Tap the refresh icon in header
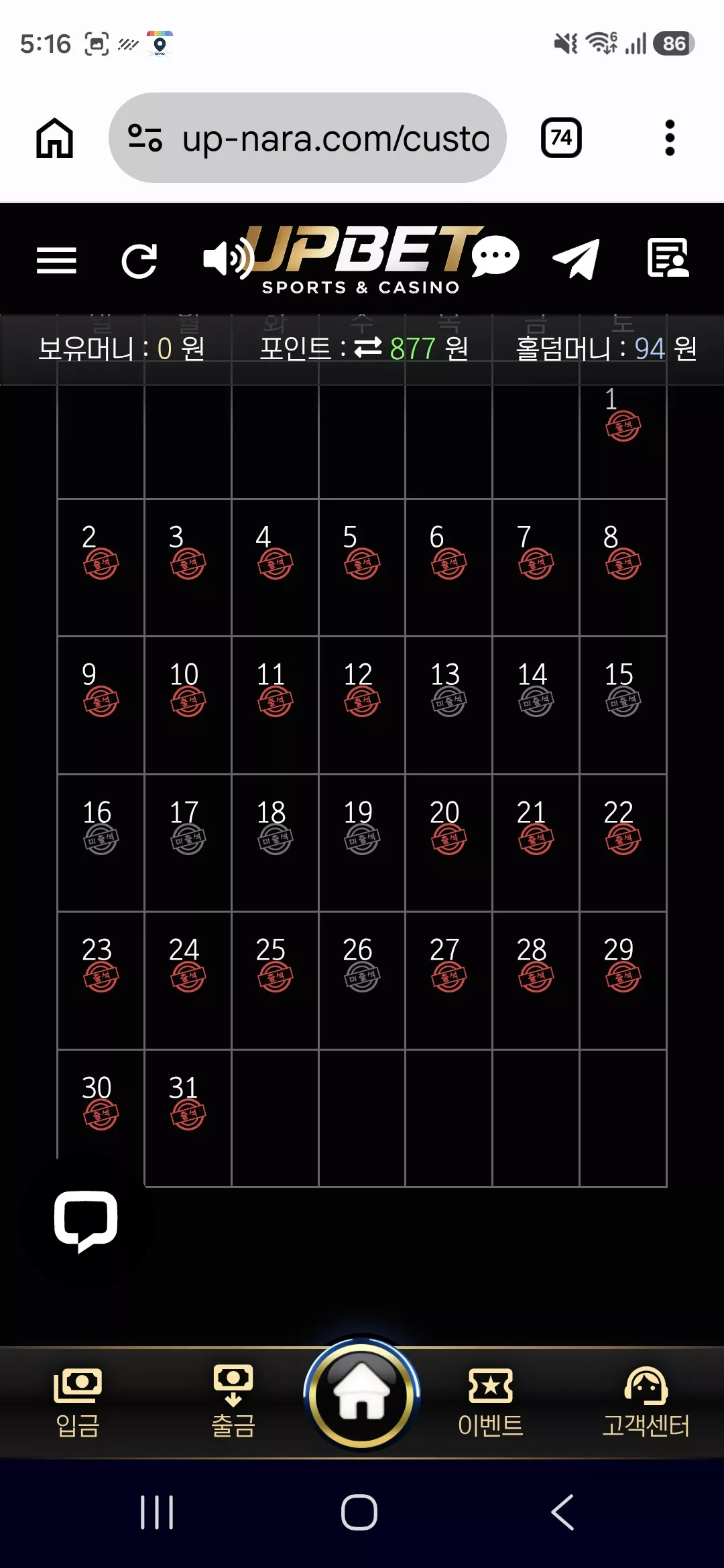 point(139,261)
